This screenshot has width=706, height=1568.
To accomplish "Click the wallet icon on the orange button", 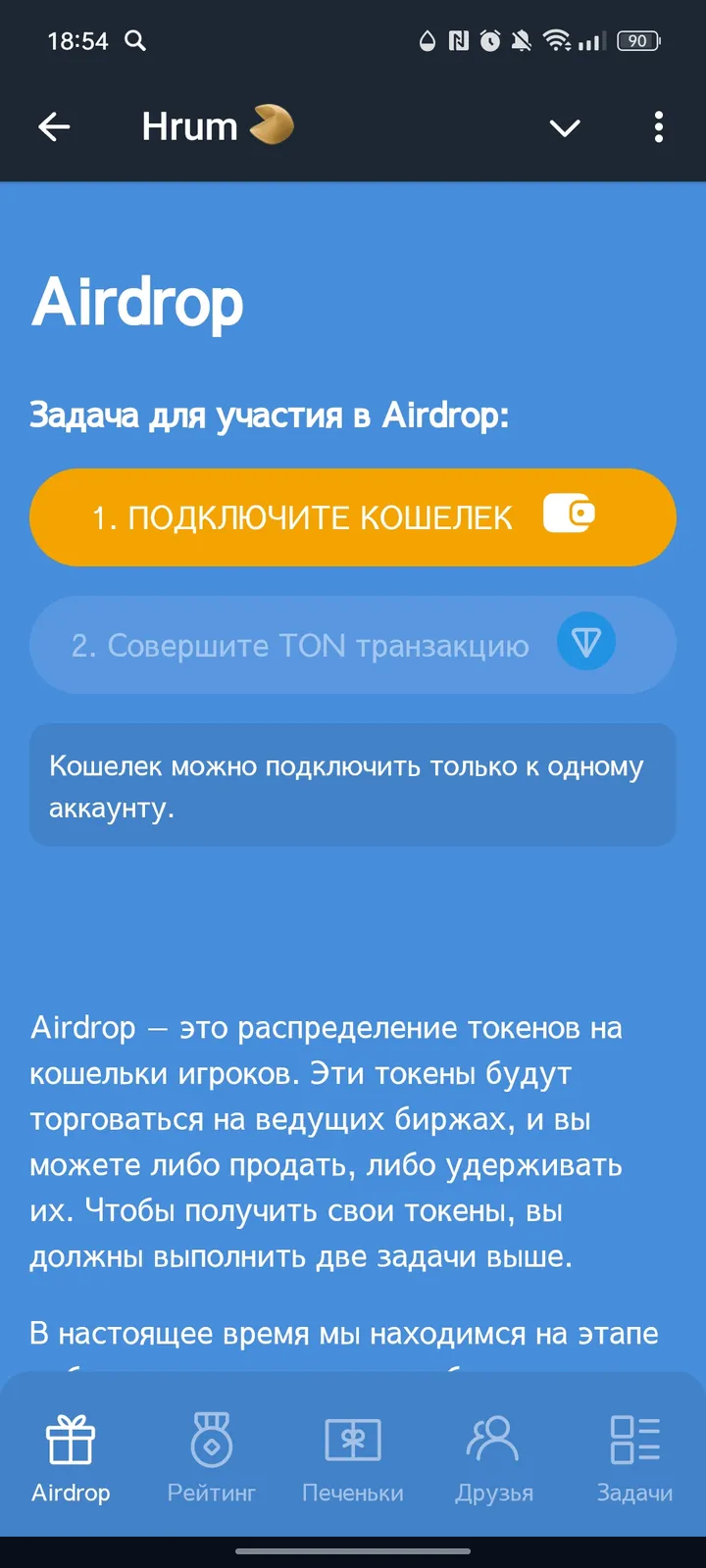I will point(570,514).
